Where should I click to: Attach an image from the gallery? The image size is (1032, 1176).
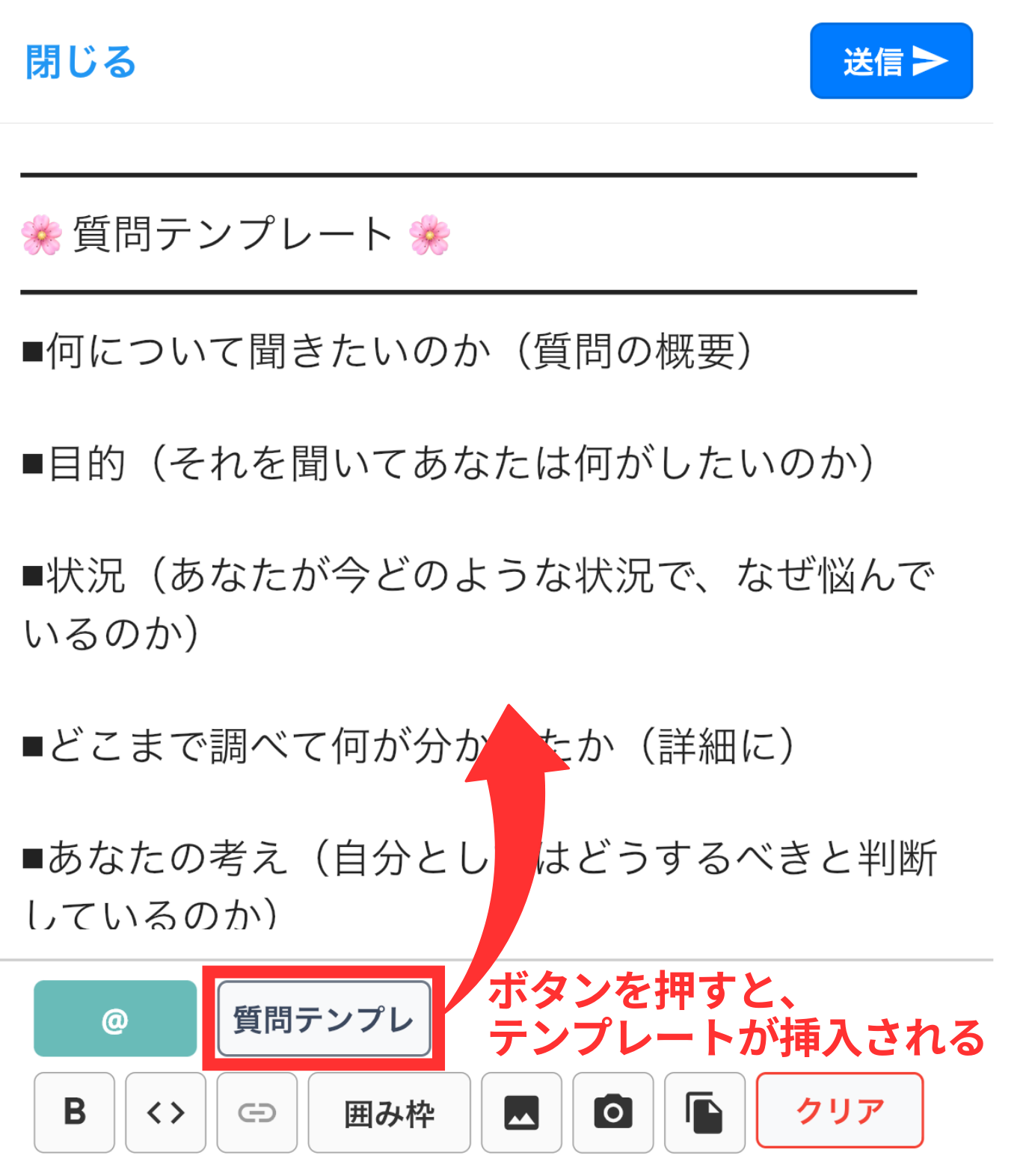pos(521,1112)
